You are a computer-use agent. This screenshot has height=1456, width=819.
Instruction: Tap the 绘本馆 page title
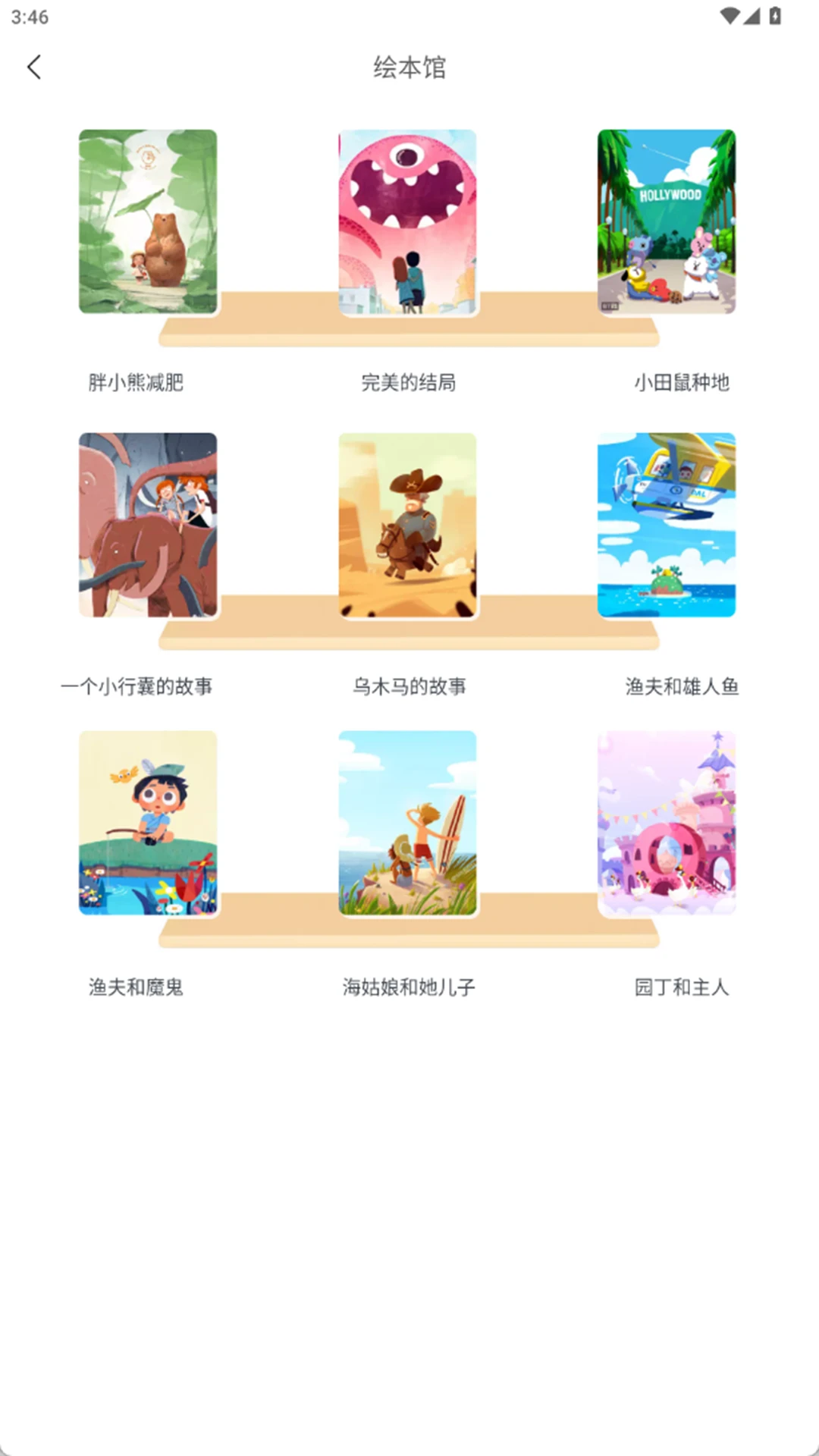[408, 67]
